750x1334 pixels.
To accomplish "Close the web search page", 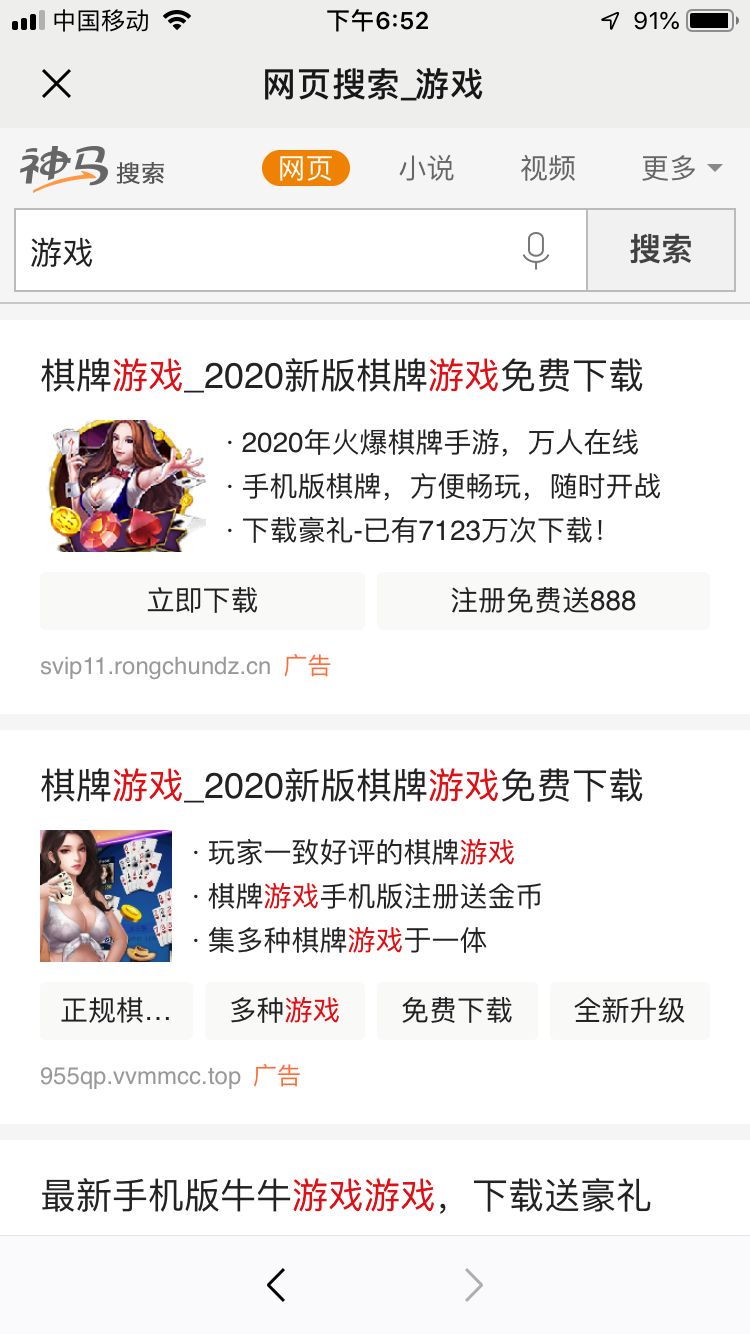I will point(57,84).
